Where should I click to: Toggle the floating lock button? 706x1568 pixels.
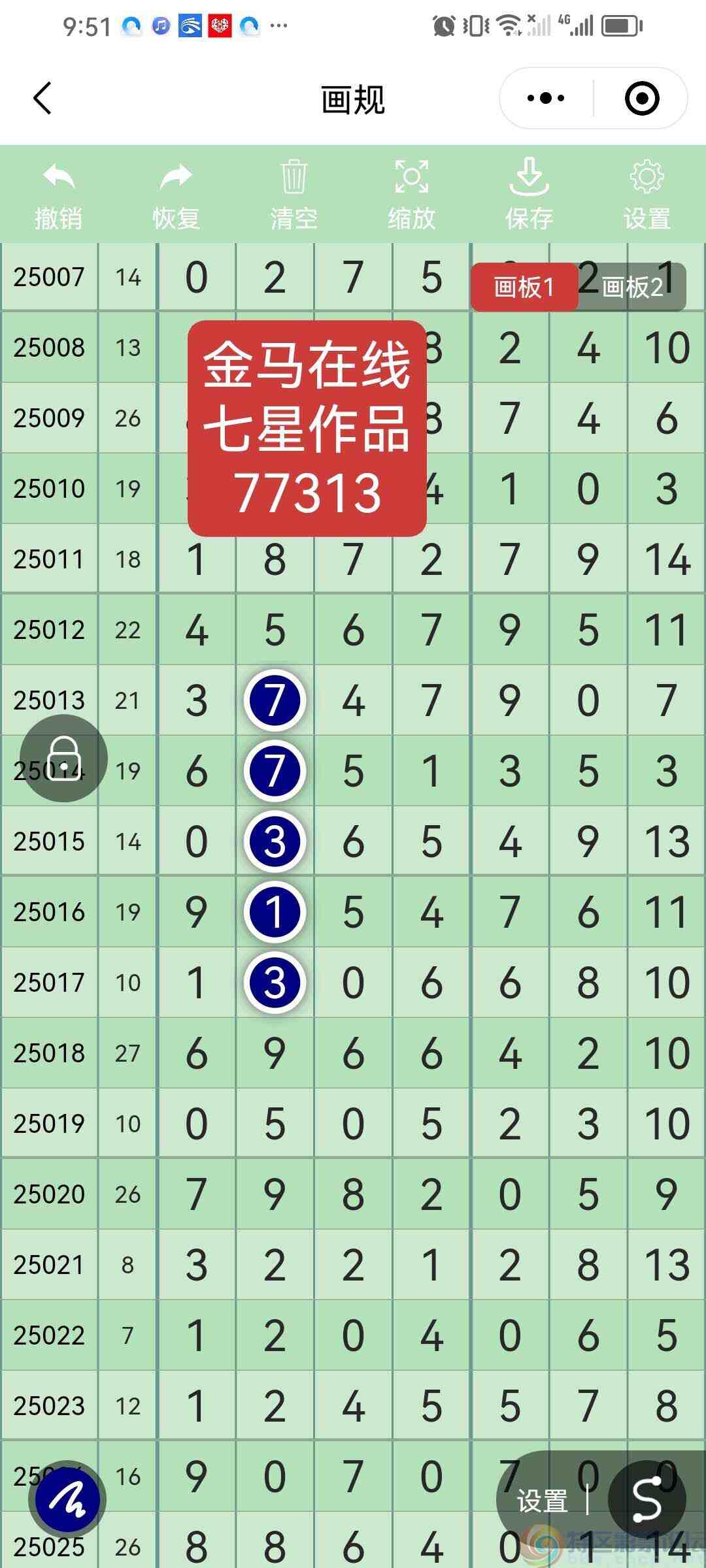[63, 759]
